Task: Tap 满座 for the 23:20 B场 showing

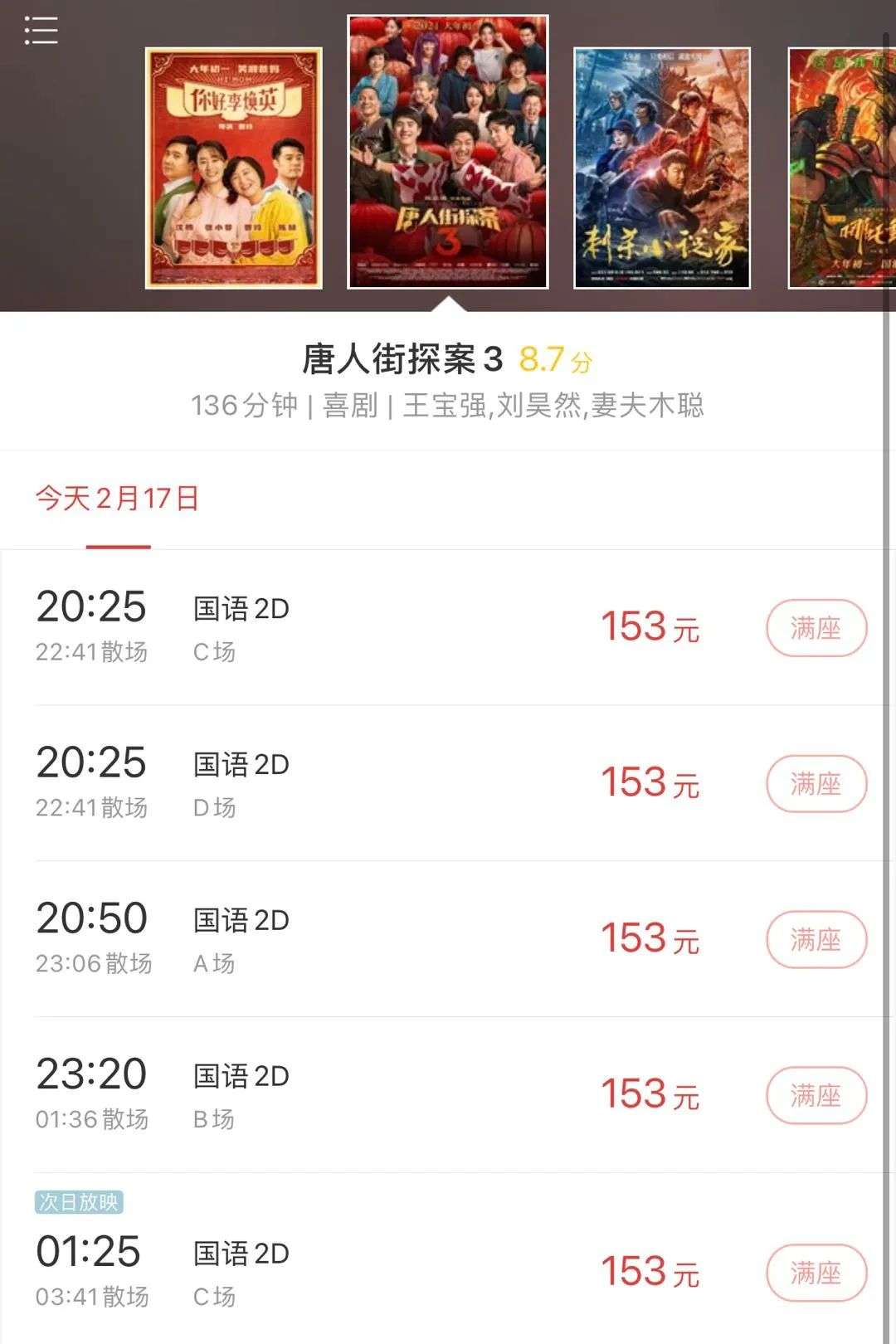Action: (816, 1096)
